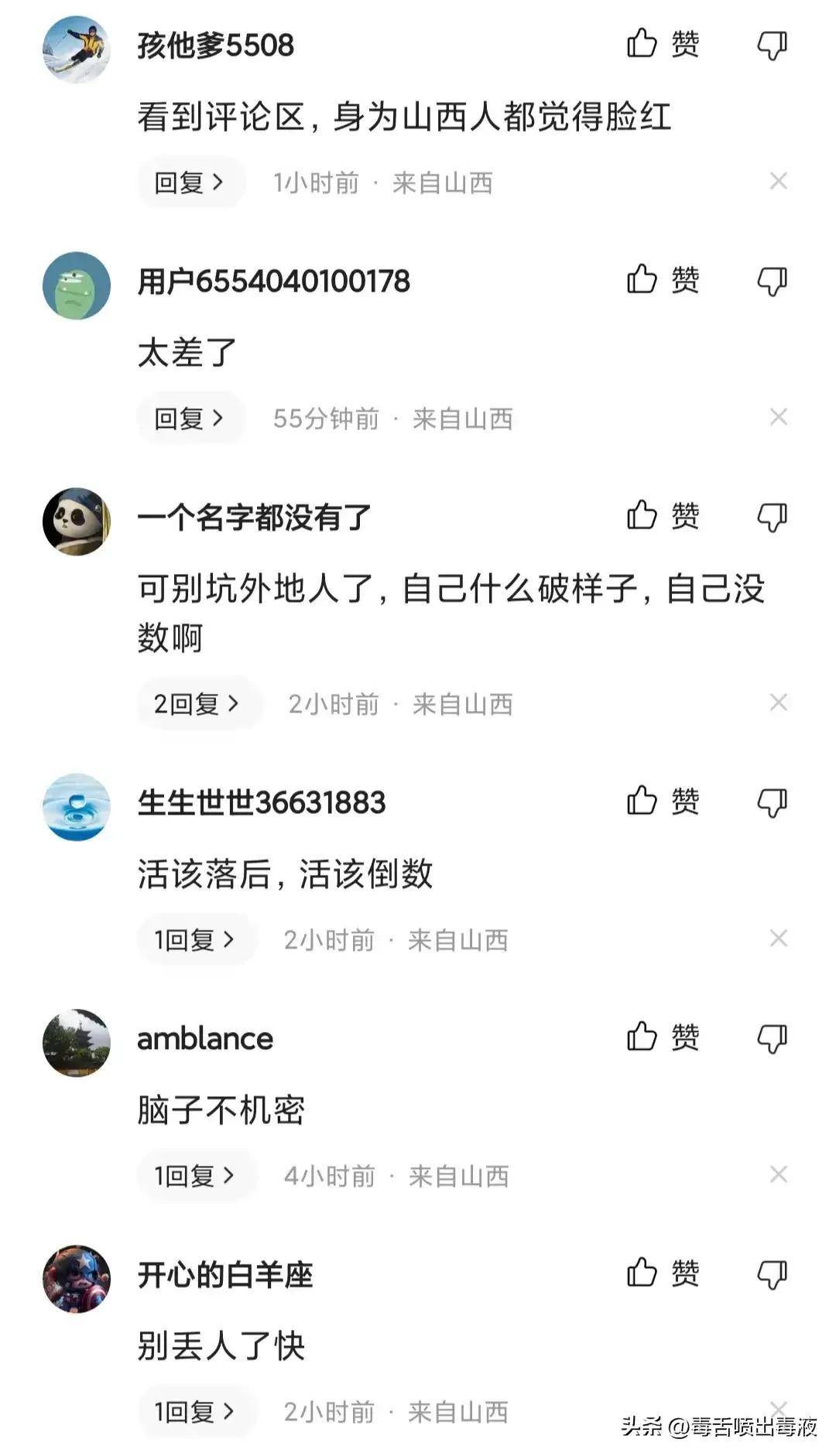The image size is (836, 1456).
Task: Dismiss the comment from 一个名字都没有了
Action: tap(778, 702)
